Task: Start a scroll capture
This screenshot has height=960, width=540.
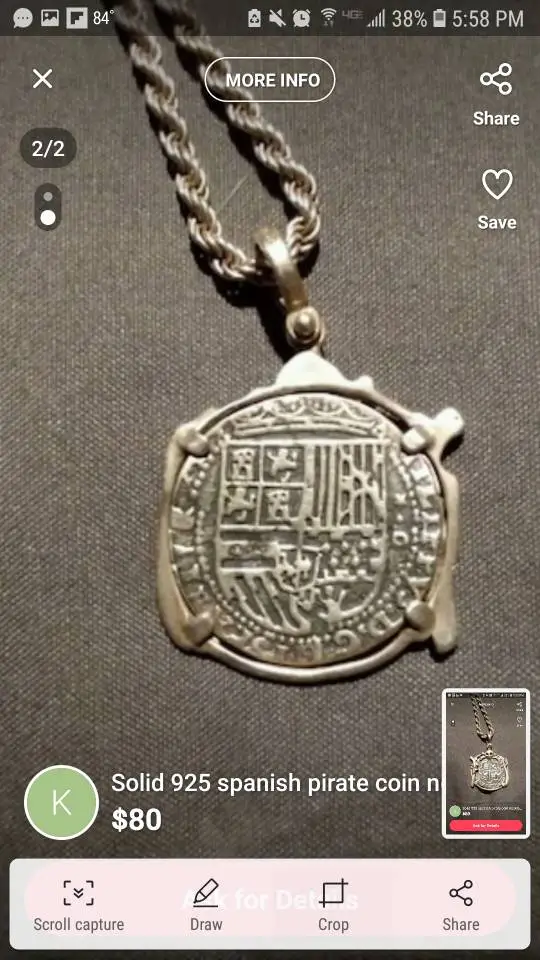Action: [x=78, y=906]
